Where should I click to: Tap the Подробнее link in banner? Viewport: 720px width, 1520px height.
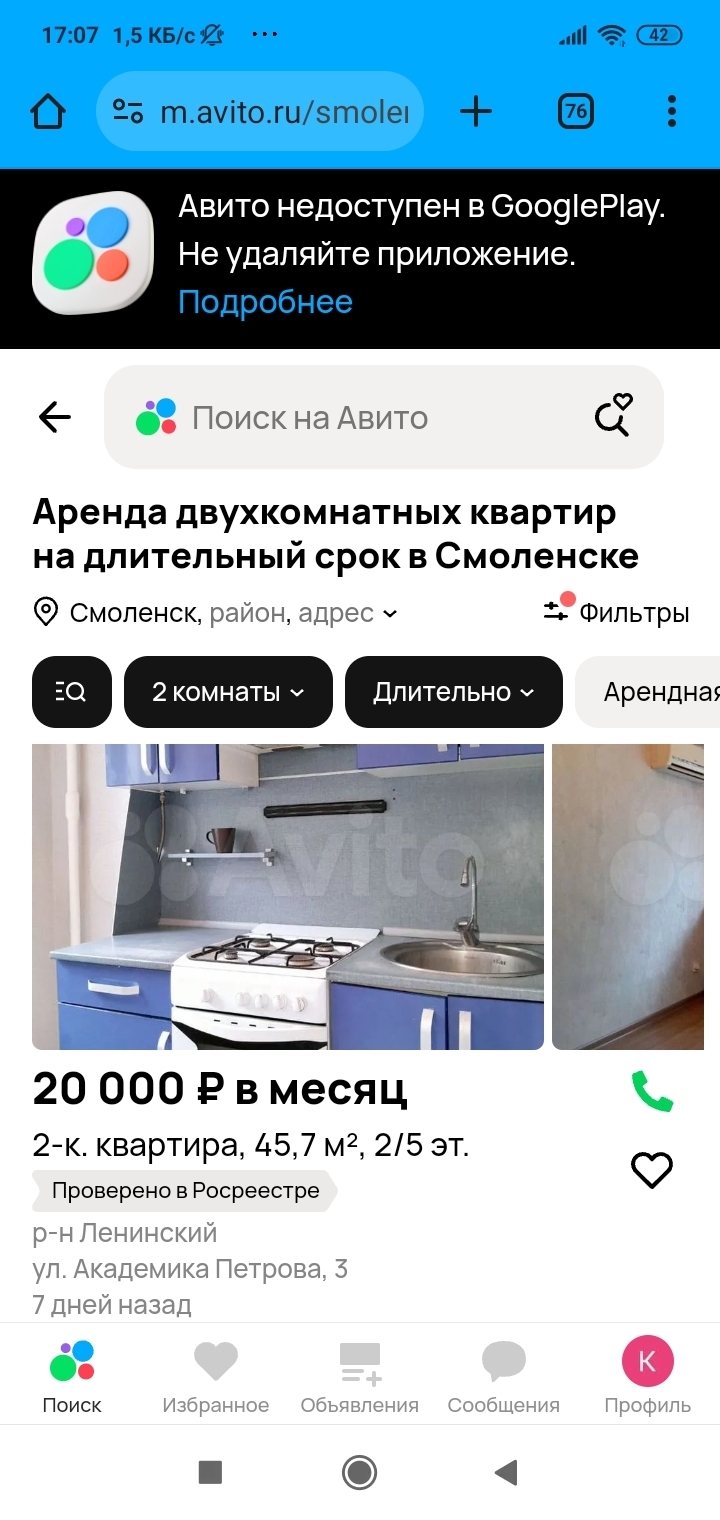[265, 302]
